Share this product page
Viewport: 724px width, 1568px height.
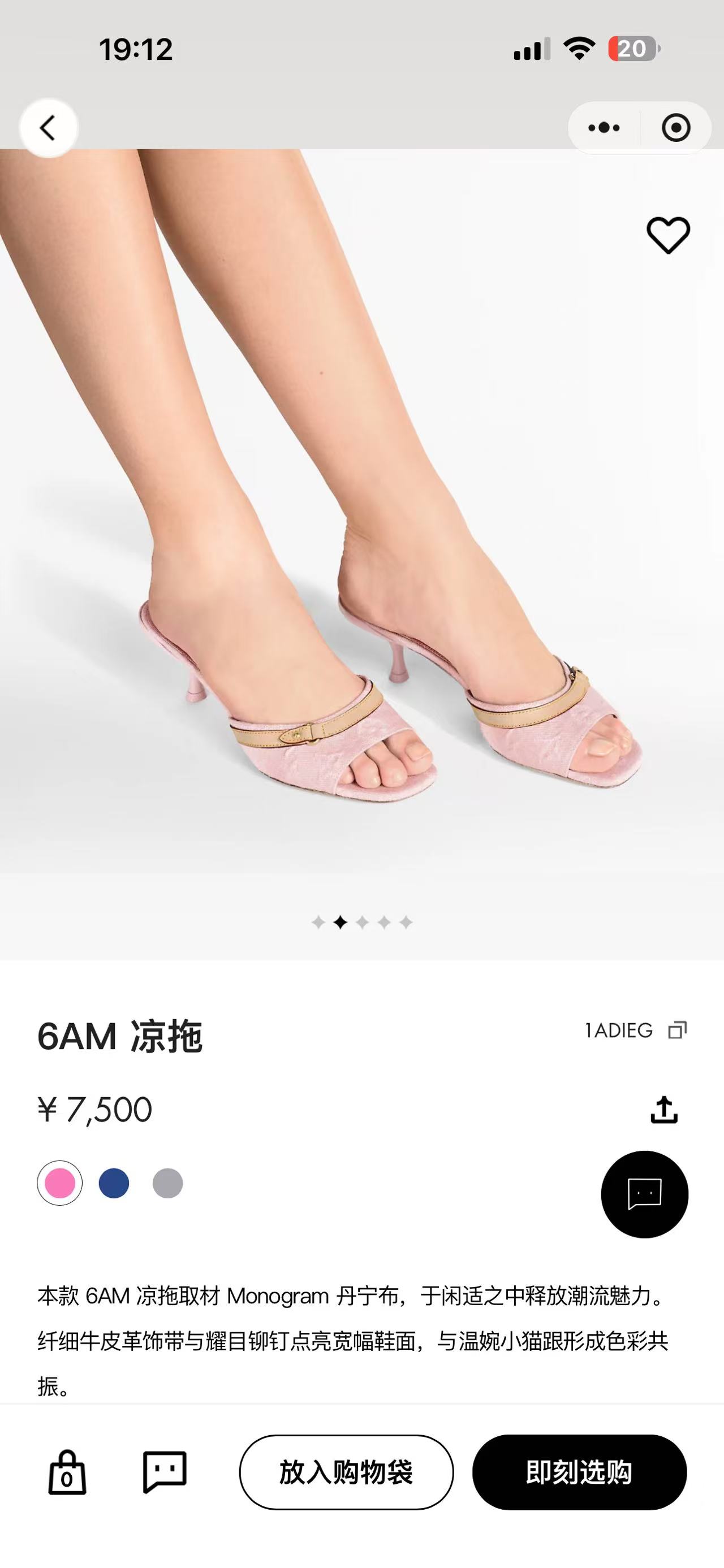coord(663,1110)
